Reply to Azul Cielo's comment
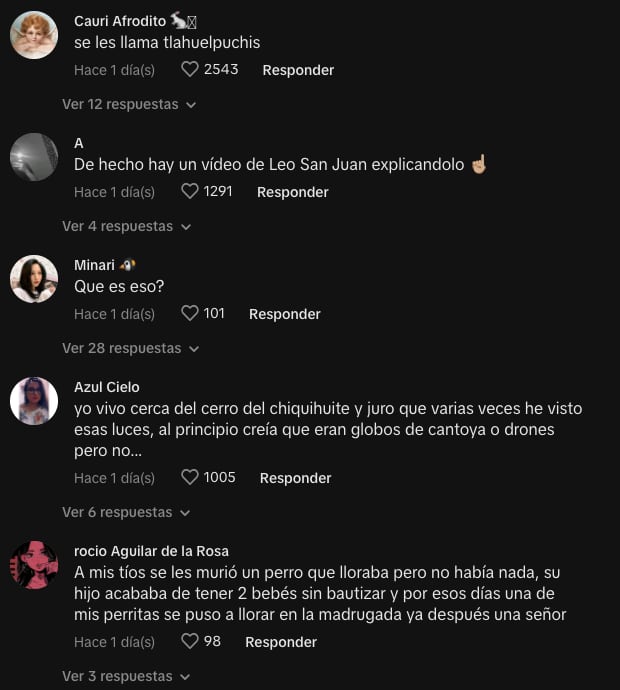Screen dimensions: 620x690 coord(295,478)
